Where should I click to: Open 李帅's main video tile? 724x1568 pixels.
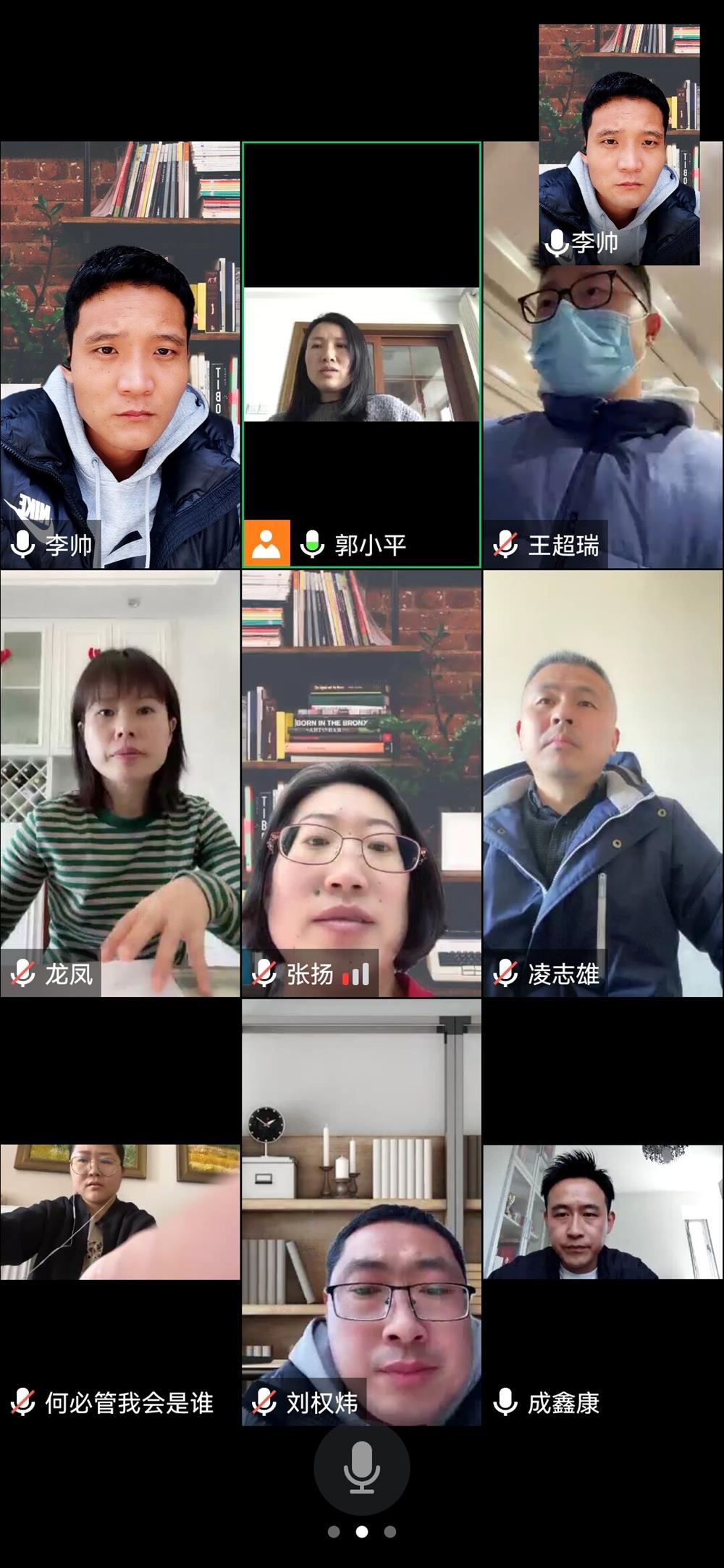119,355
